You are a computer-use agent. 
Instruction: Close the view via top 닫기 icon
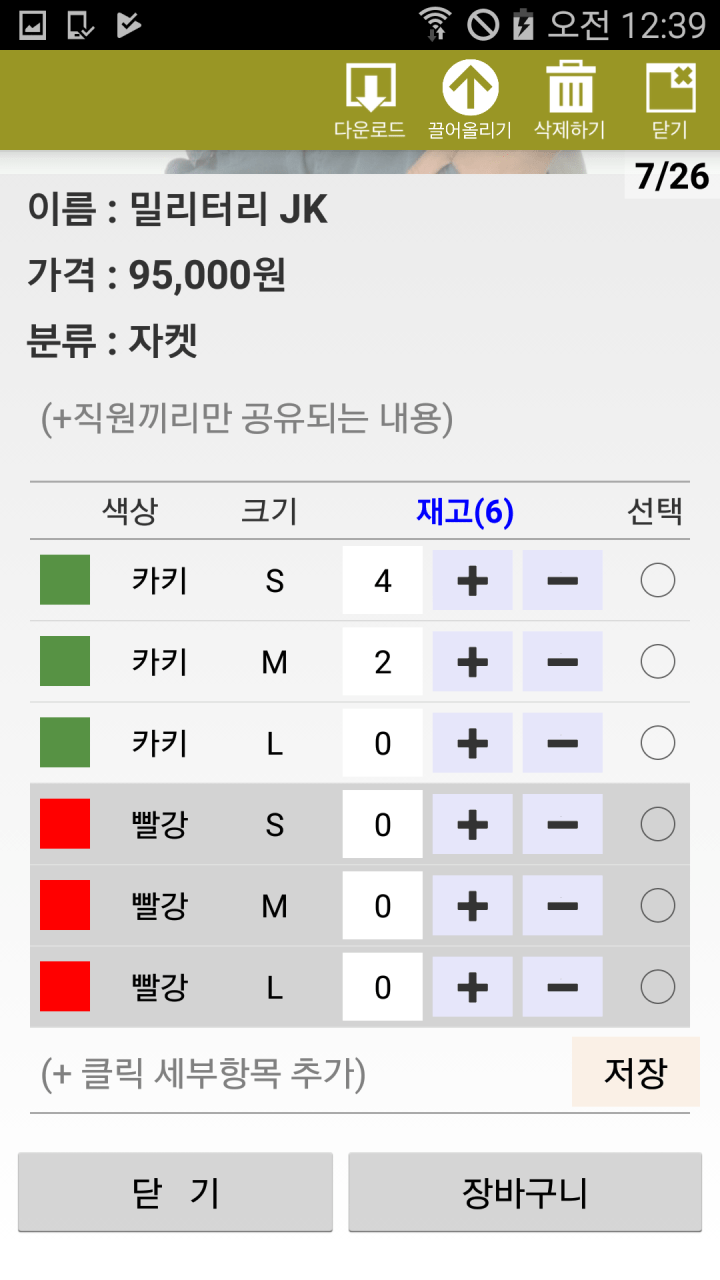[670, 100]
